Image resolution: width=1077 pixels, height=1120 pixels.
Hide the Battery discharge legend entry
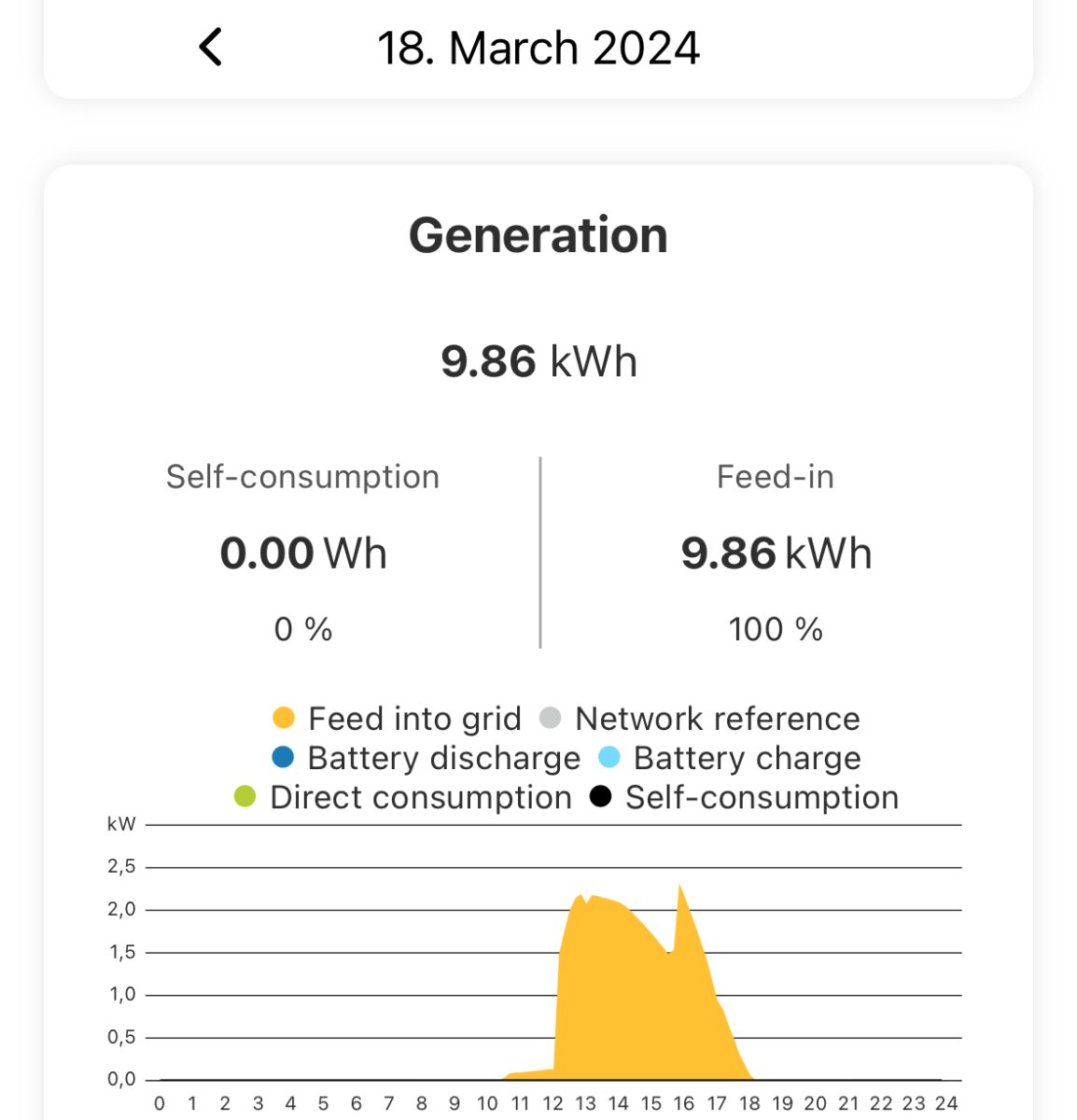click(426, 758)
